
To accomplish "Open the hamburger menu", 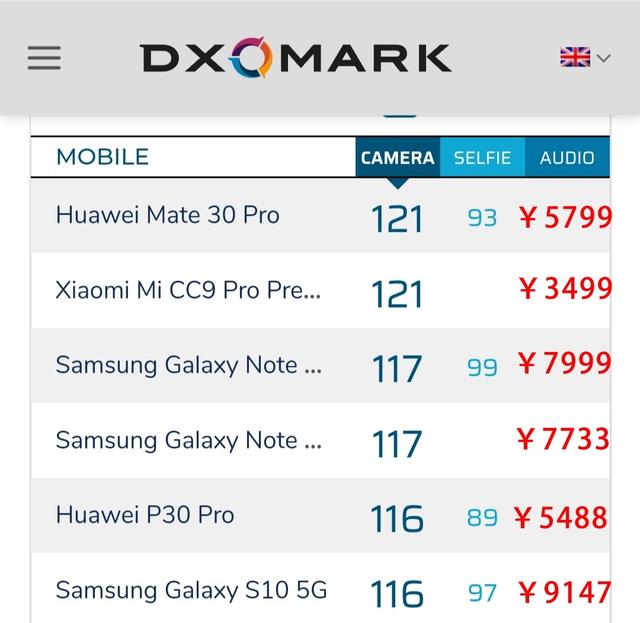I will tap(44, 58).
